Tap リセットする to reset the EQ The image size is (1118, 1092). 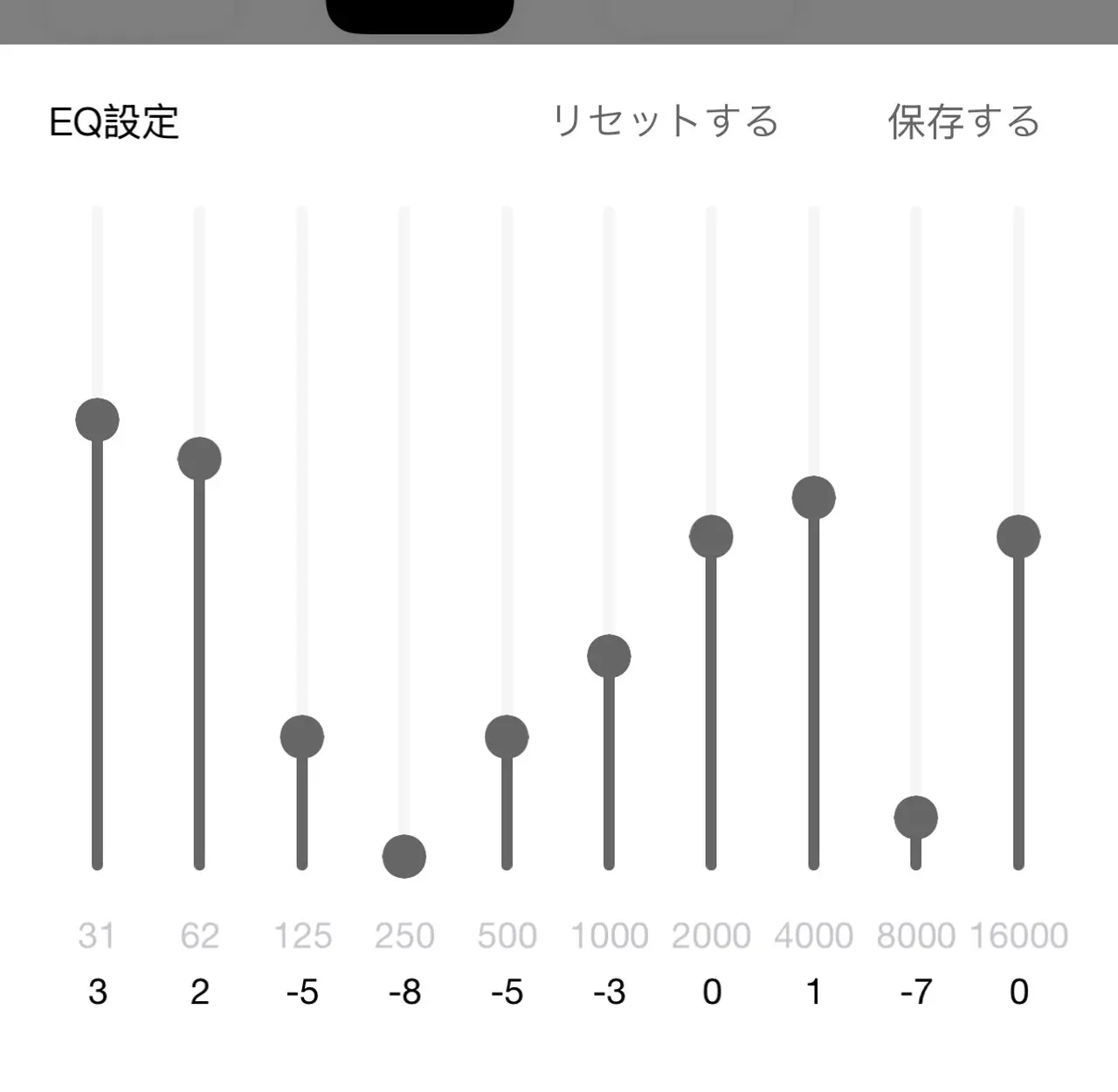click(665, 121)
